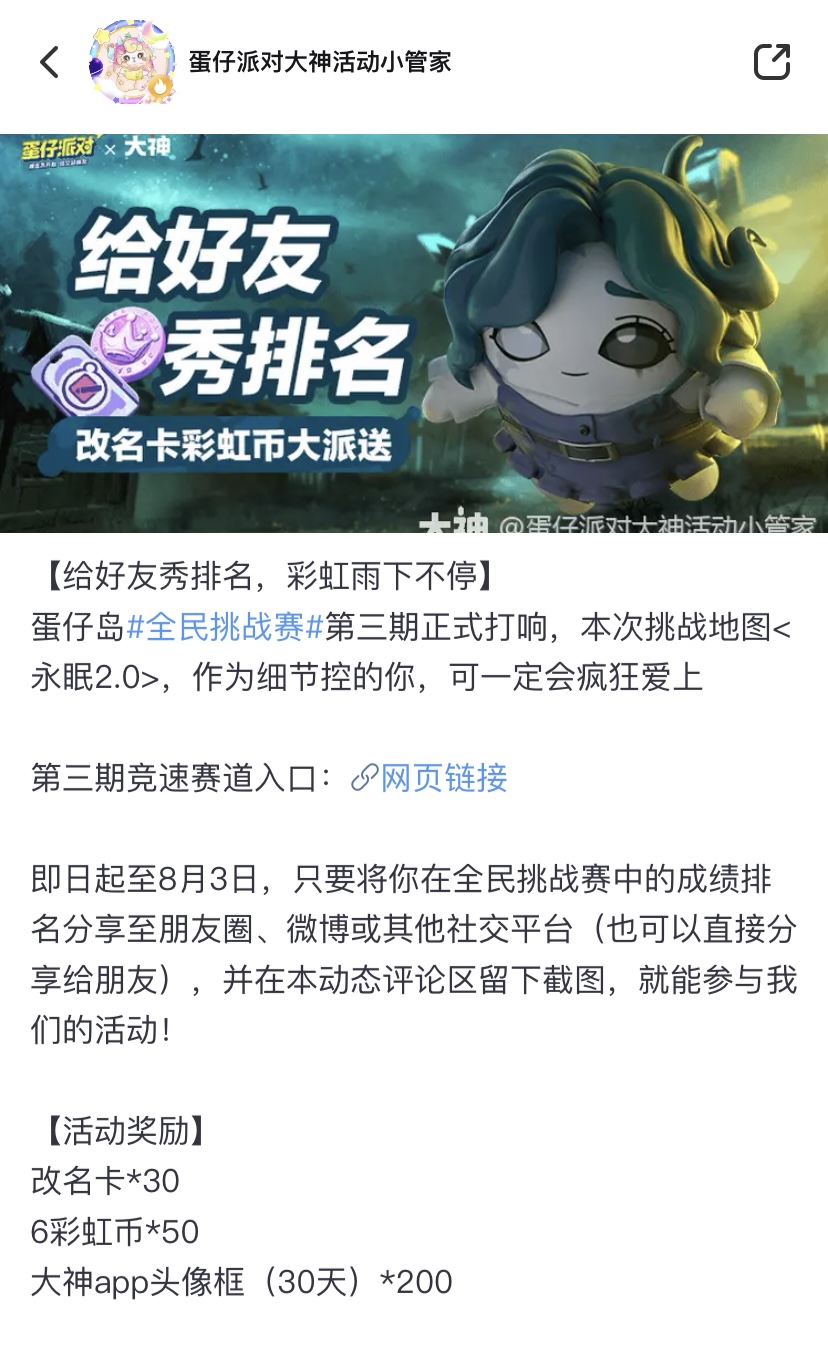View the 给好友秀排名 banner image

(414, 333)
